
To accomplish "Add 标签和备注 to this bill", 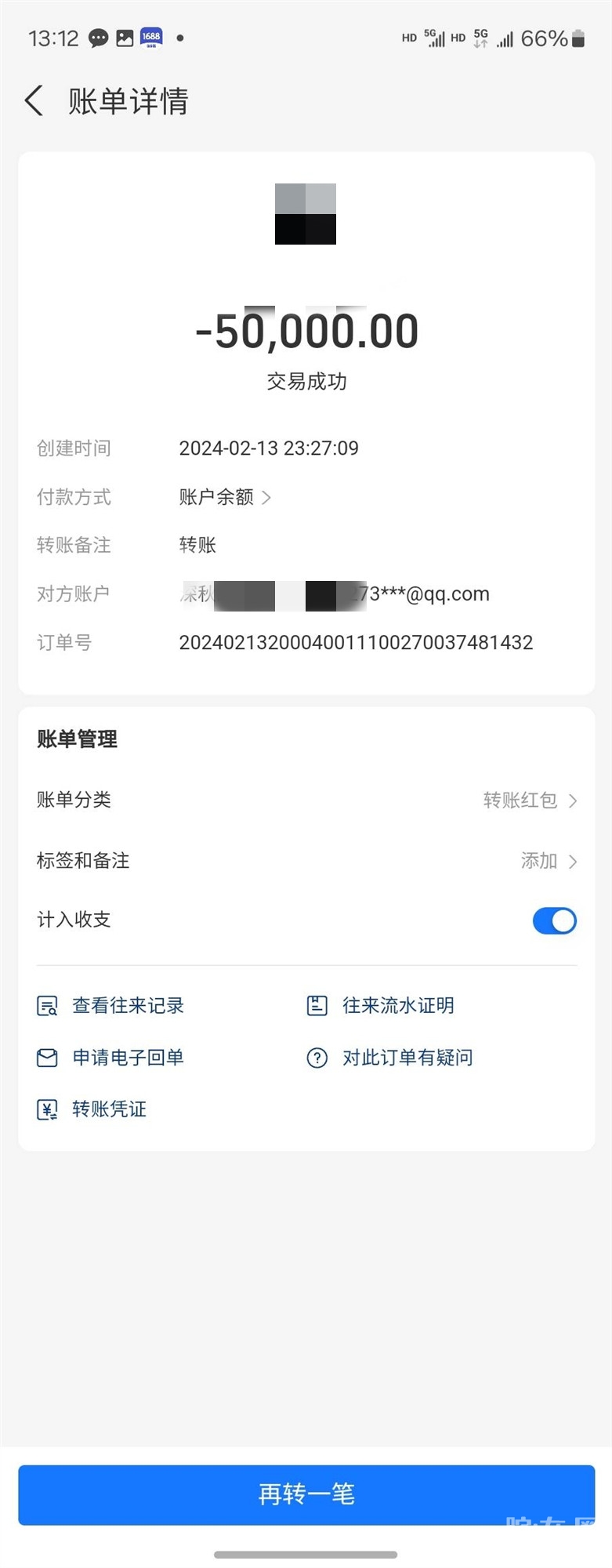I will point(548,862).
